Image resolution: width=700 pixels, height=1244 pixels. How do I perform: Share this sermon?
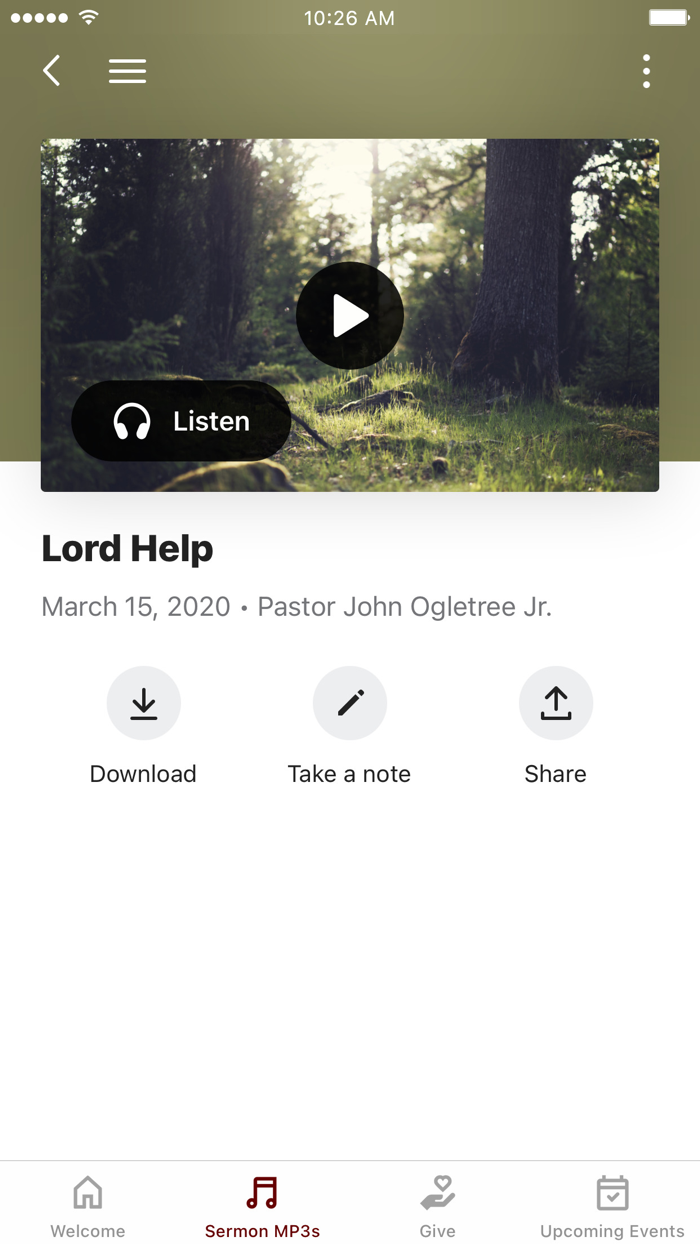coord(555,704)
